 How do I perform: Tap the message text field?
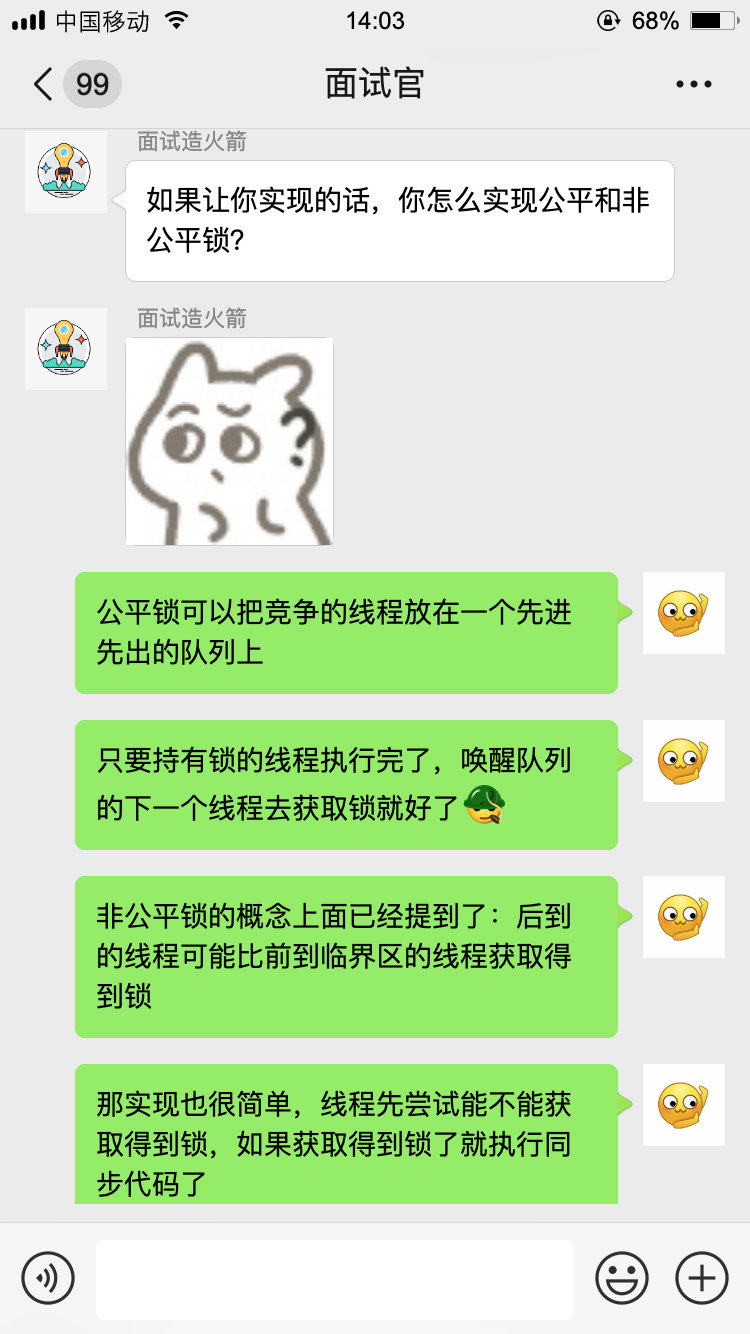coord(334,1278)
